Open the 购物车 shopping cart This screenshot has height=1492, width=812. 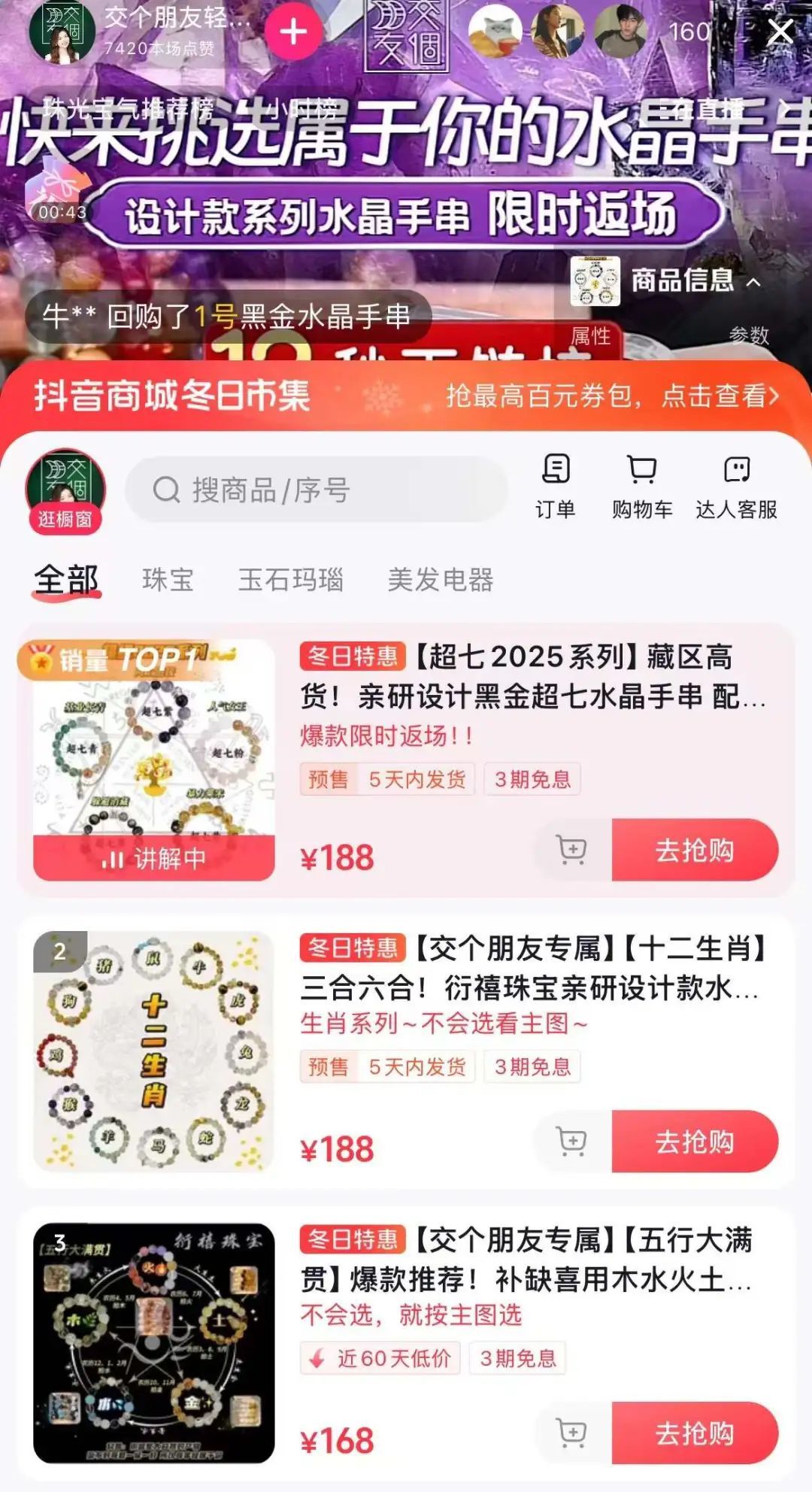tap(641, 487)
